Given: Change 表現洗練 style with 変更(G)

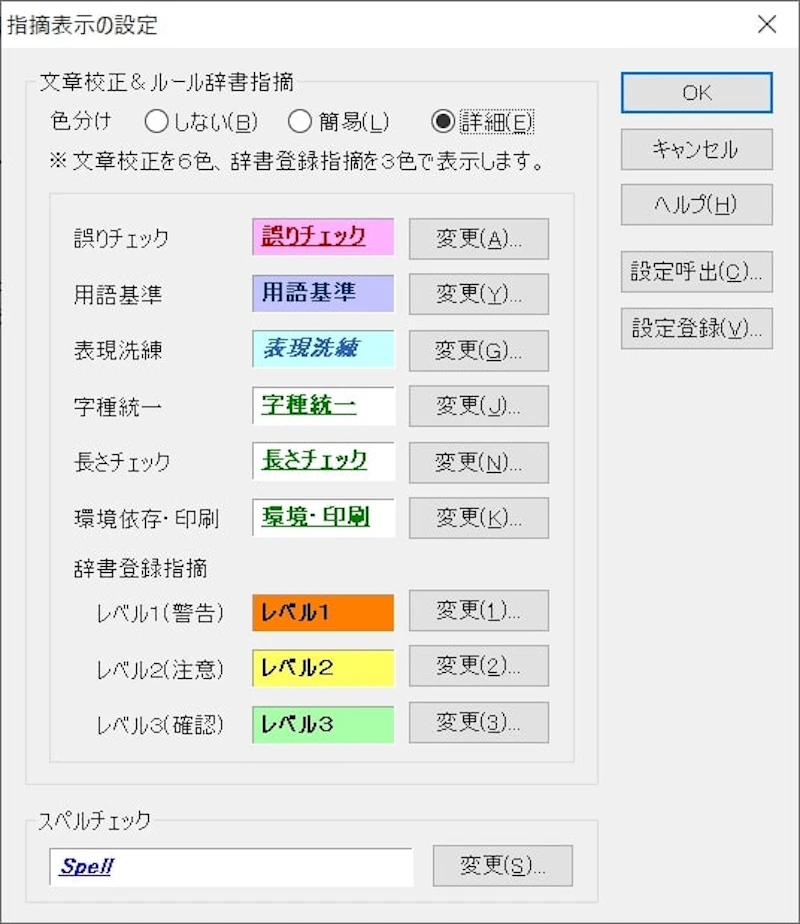Looking at the screenshot, I should tap(478, 350).
